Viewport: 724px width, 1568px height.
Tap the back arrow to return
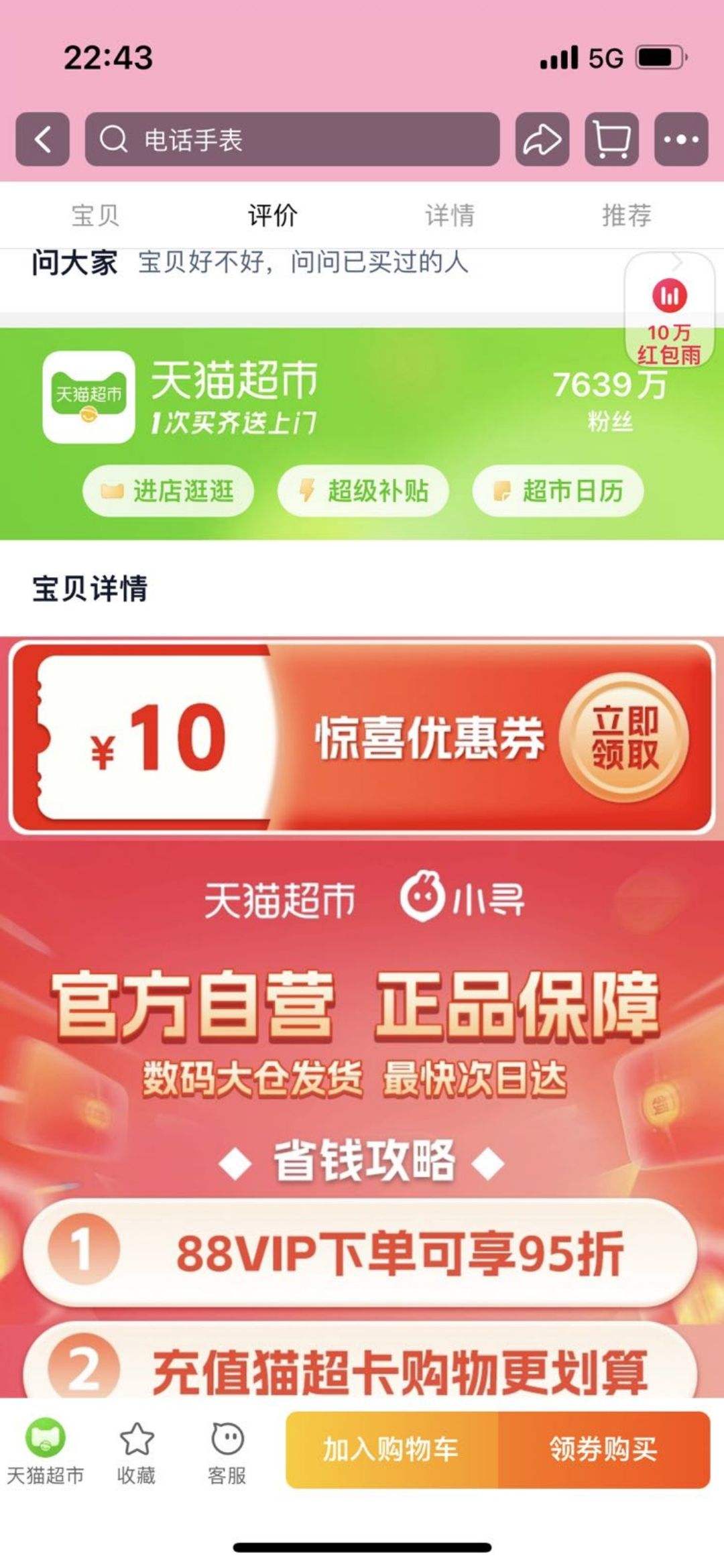pos(42,141)
